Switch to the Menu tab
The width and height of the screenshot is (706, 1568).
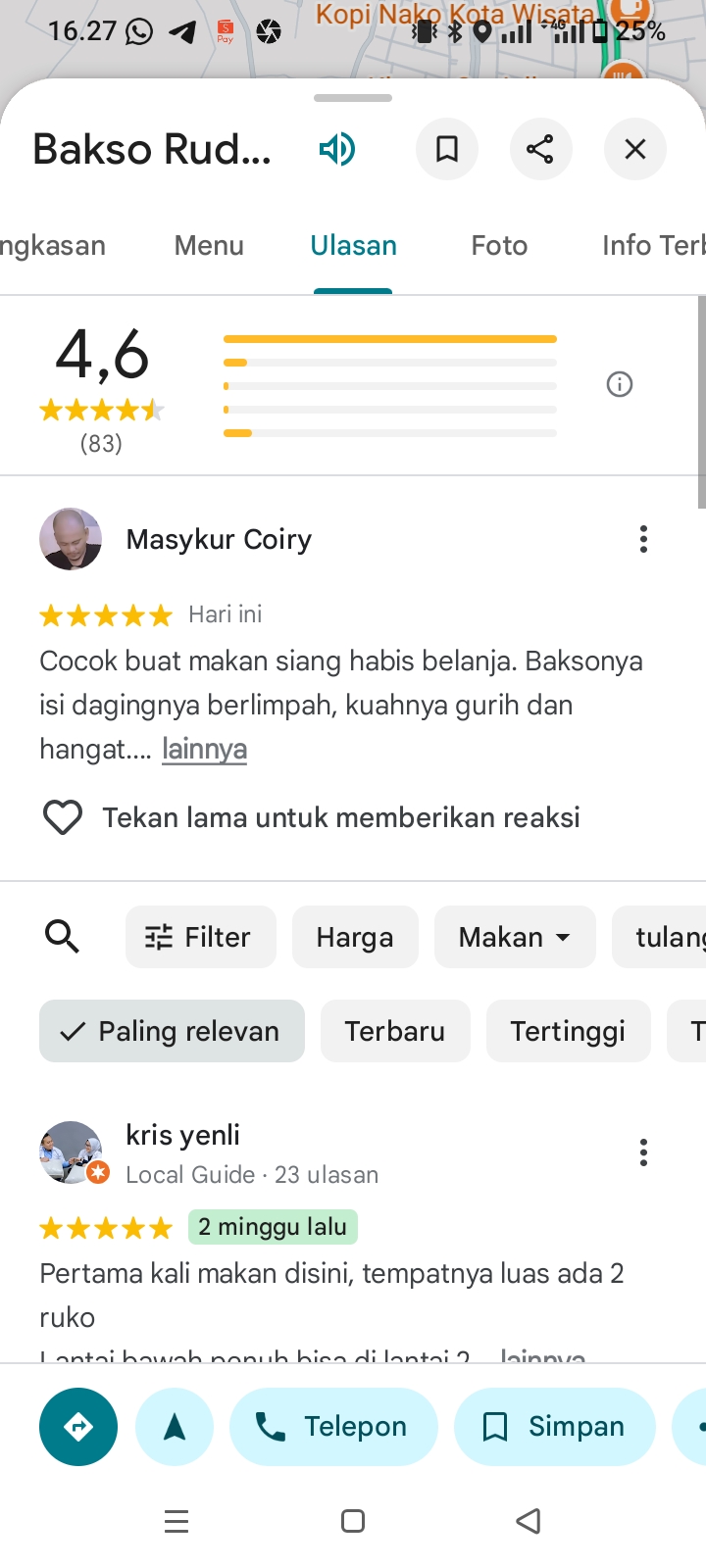pyautogui.click(x=209, y=245)
